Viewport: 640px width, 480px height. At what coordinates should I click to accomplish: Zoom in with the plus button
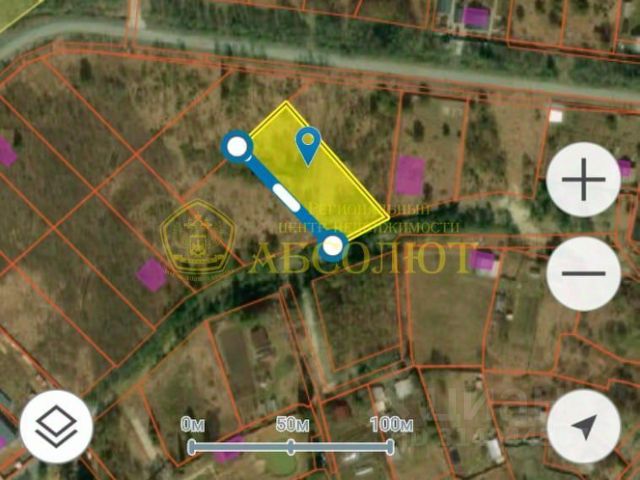pyautogui.click(x=584, y=180)
